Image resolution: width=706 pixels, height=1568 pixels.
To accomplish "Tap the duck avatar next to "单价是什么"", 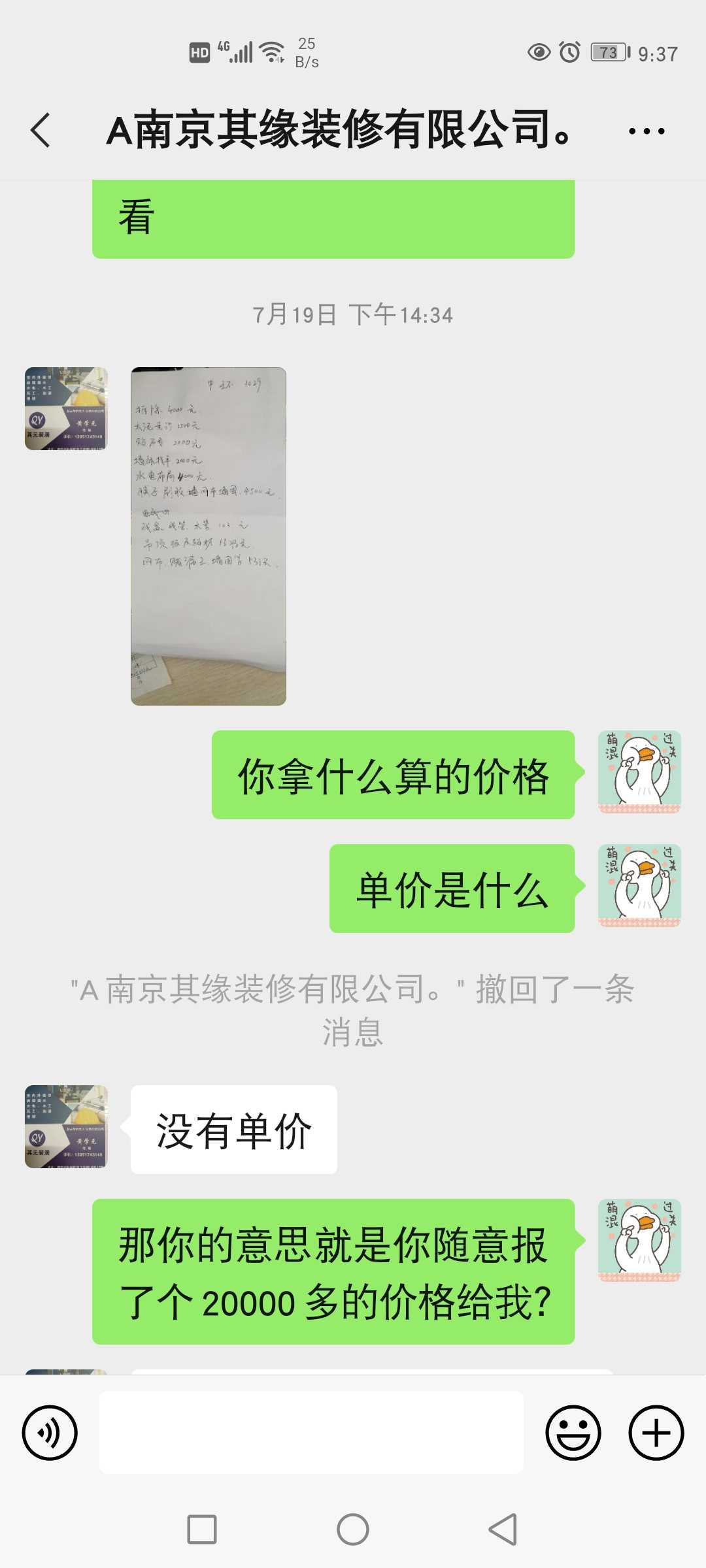I will [x=639, y=885].
